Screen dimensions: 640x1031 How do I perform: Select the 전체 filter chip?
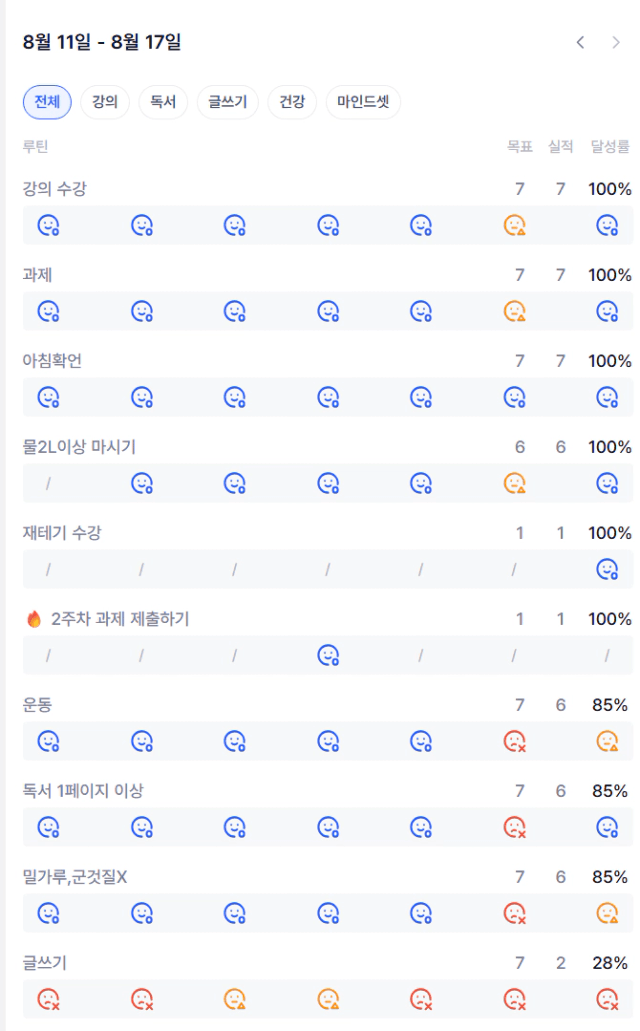pos(47,102)
